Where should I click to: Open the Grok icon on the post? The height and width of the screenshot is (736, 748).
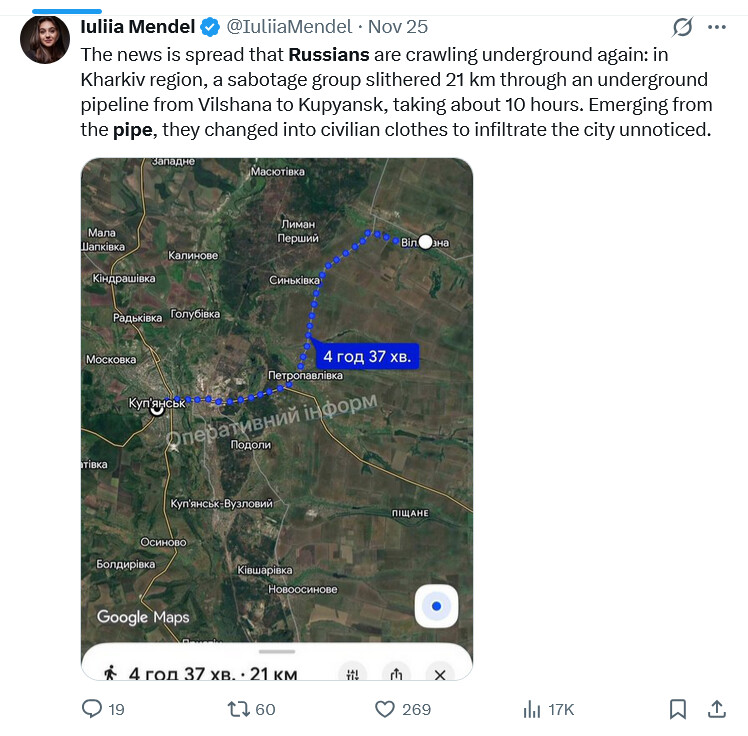(683, 27)
